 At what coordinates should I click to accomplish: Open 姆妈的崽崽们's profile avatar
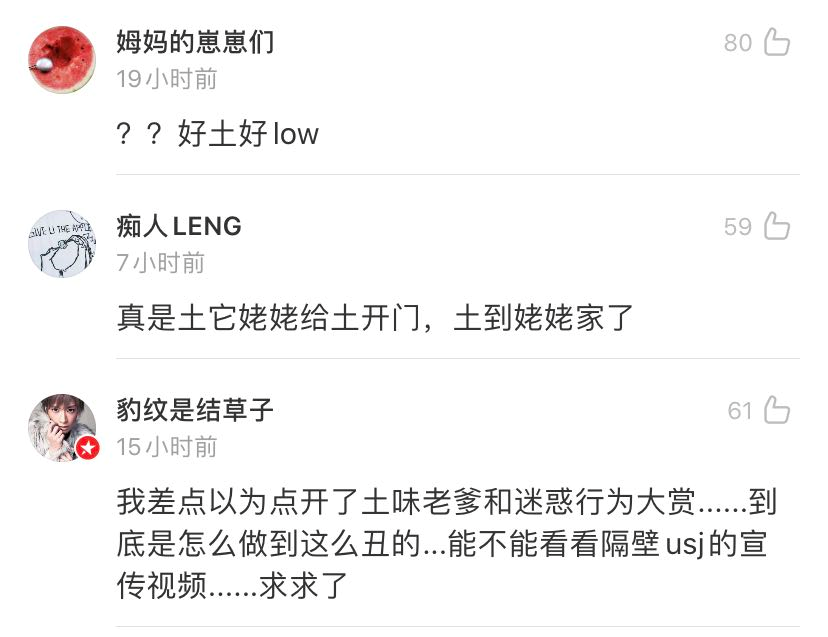coord(62,60)
